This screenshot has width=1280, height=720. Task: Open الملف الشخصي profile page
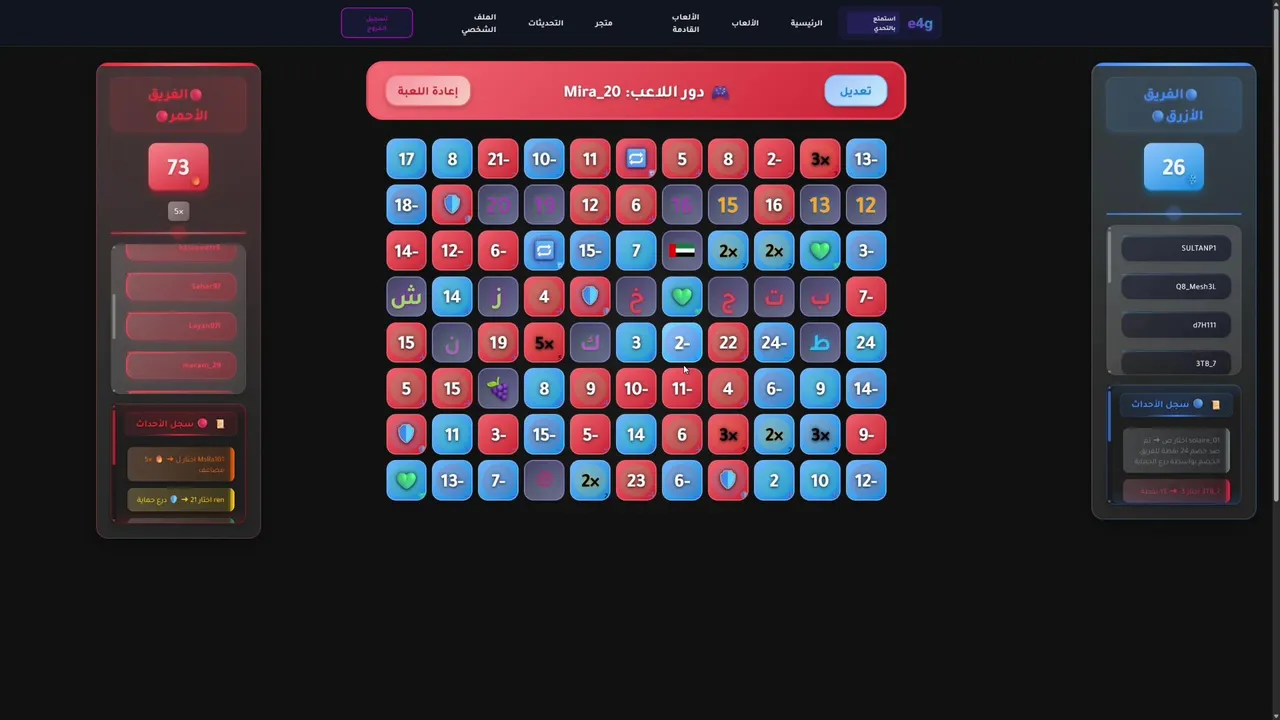479,23
